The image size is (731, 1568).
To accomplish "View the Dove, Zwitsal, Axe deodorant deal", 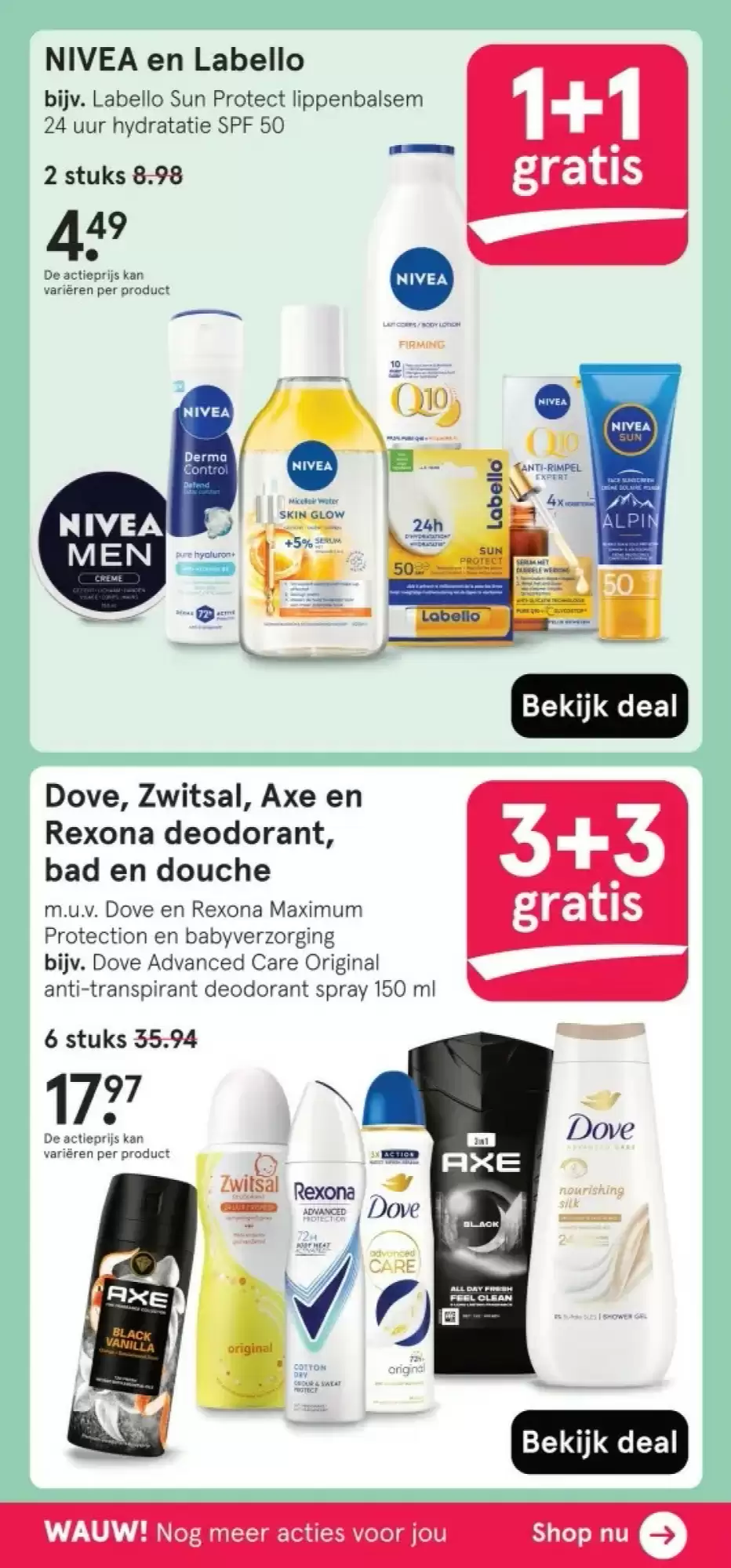I will point(599,1442).
